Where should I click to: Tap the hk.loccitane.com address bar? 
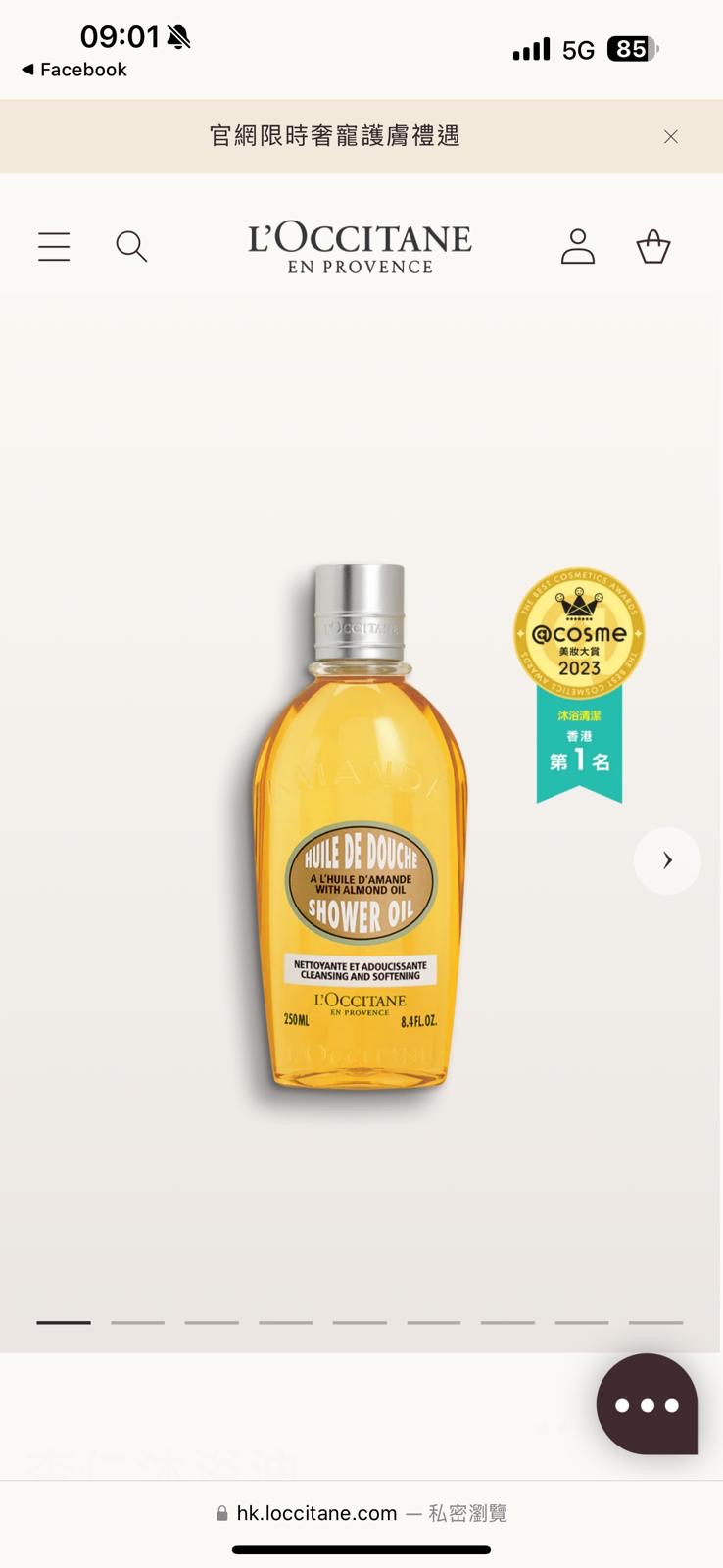(x=361, y=1513)
